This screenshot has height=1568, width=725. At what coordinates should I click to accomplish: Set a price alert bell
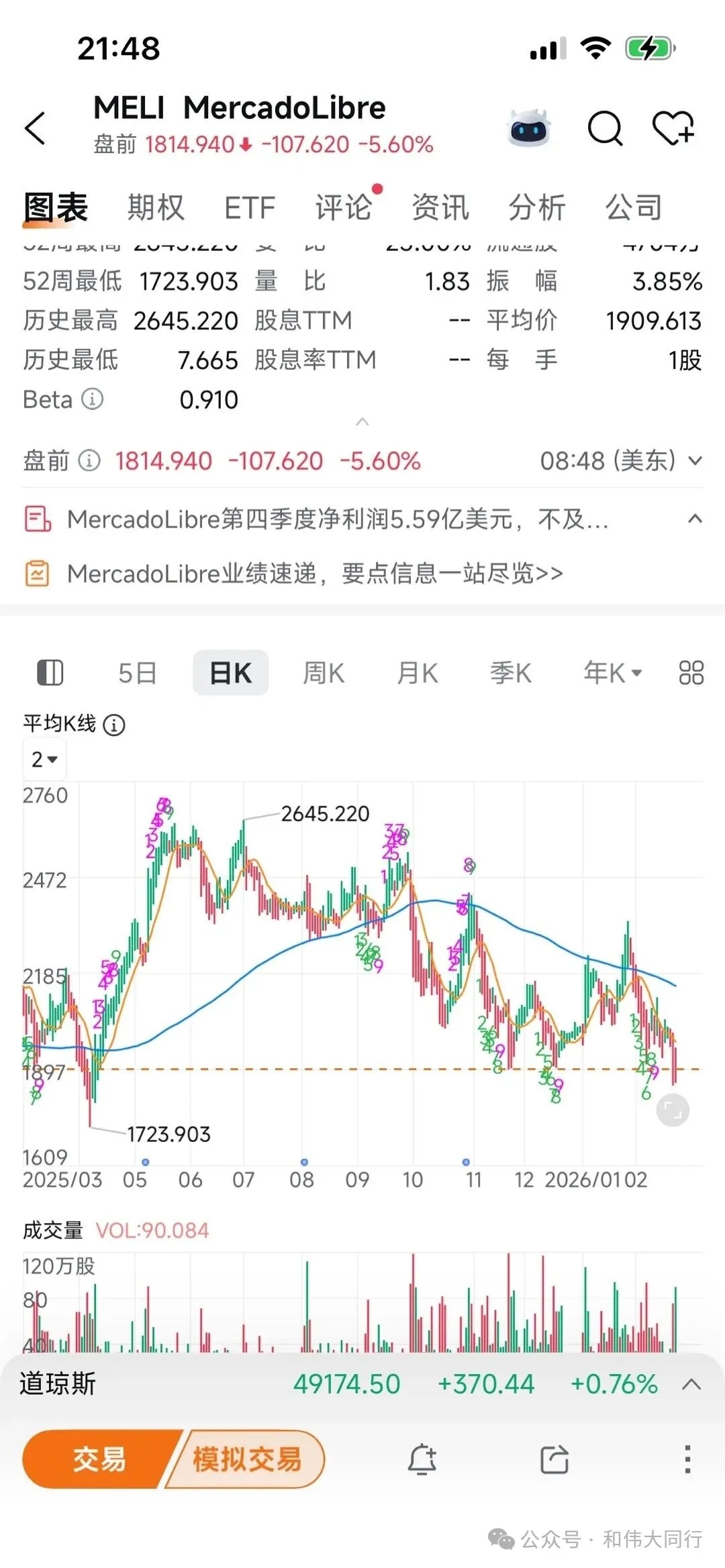(x=422, y=1459)
